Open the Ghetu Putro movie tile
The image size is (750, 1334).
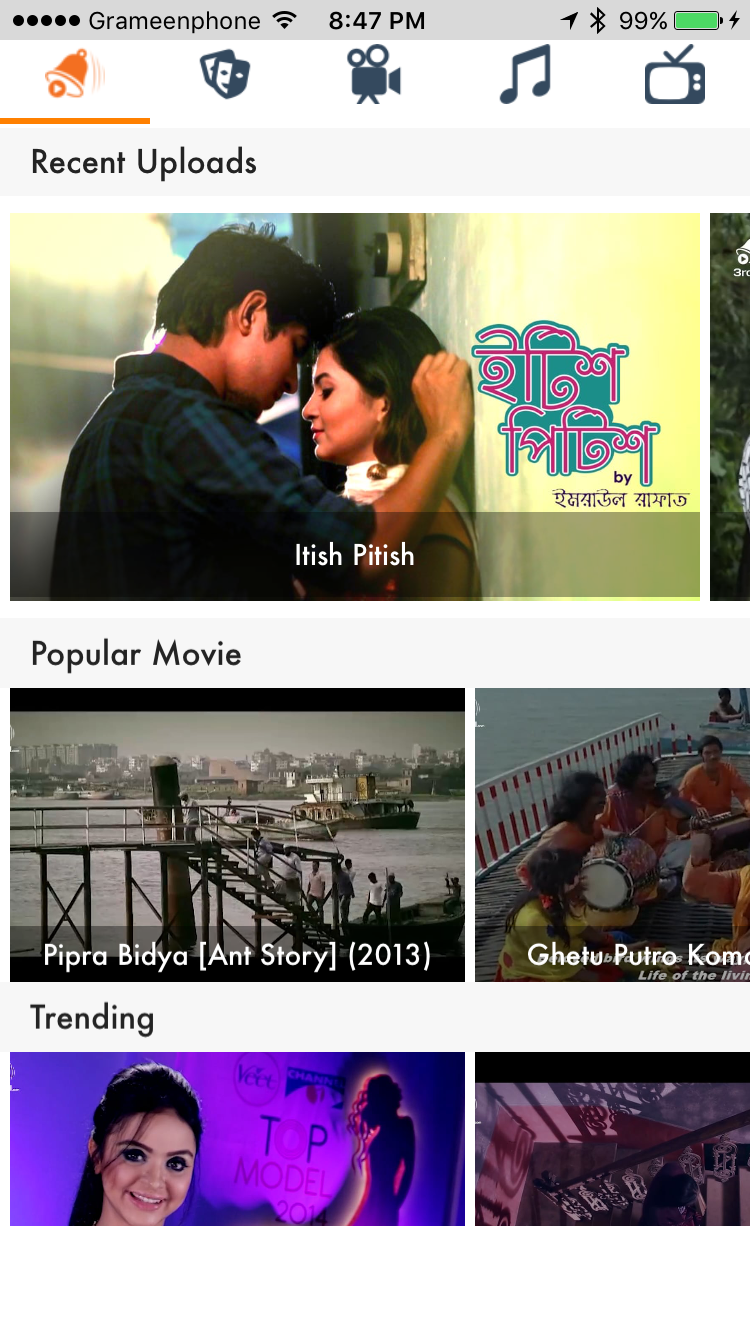612,834
